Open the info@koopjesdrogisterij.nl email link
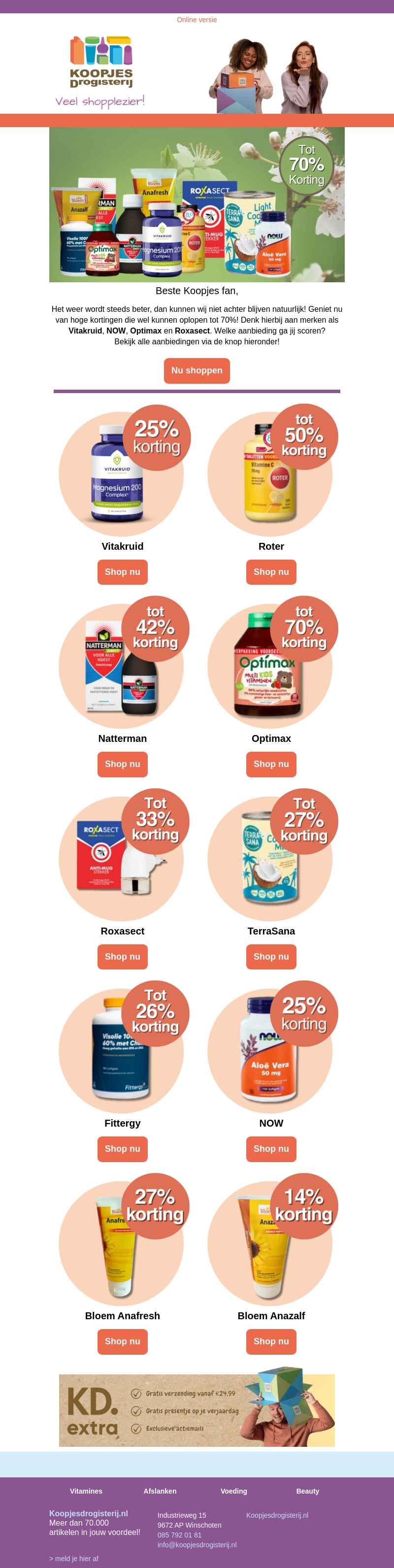 point(197,1545)
